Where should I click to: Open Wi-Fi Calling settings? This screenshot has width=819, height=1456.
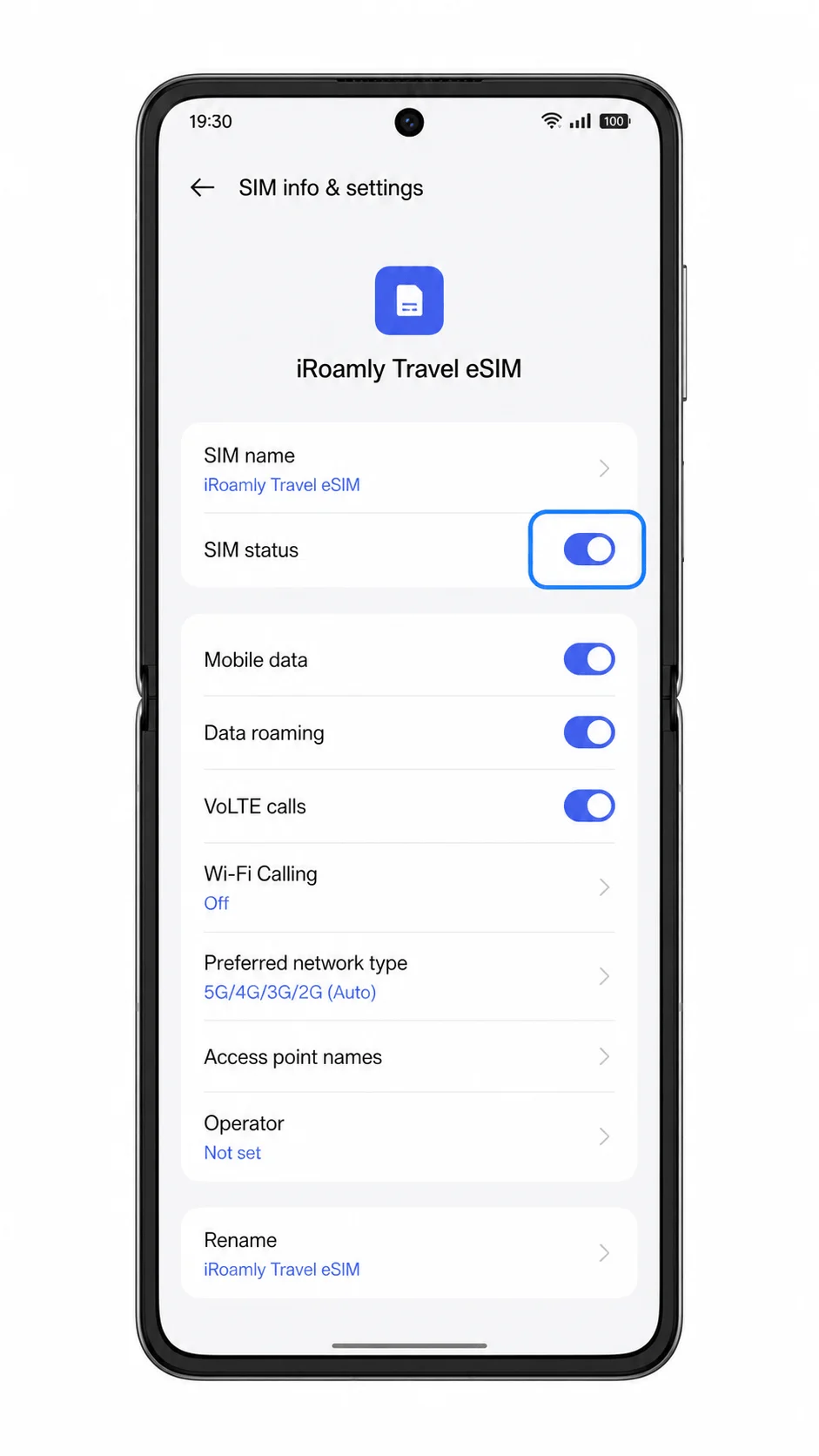[409, 887]
